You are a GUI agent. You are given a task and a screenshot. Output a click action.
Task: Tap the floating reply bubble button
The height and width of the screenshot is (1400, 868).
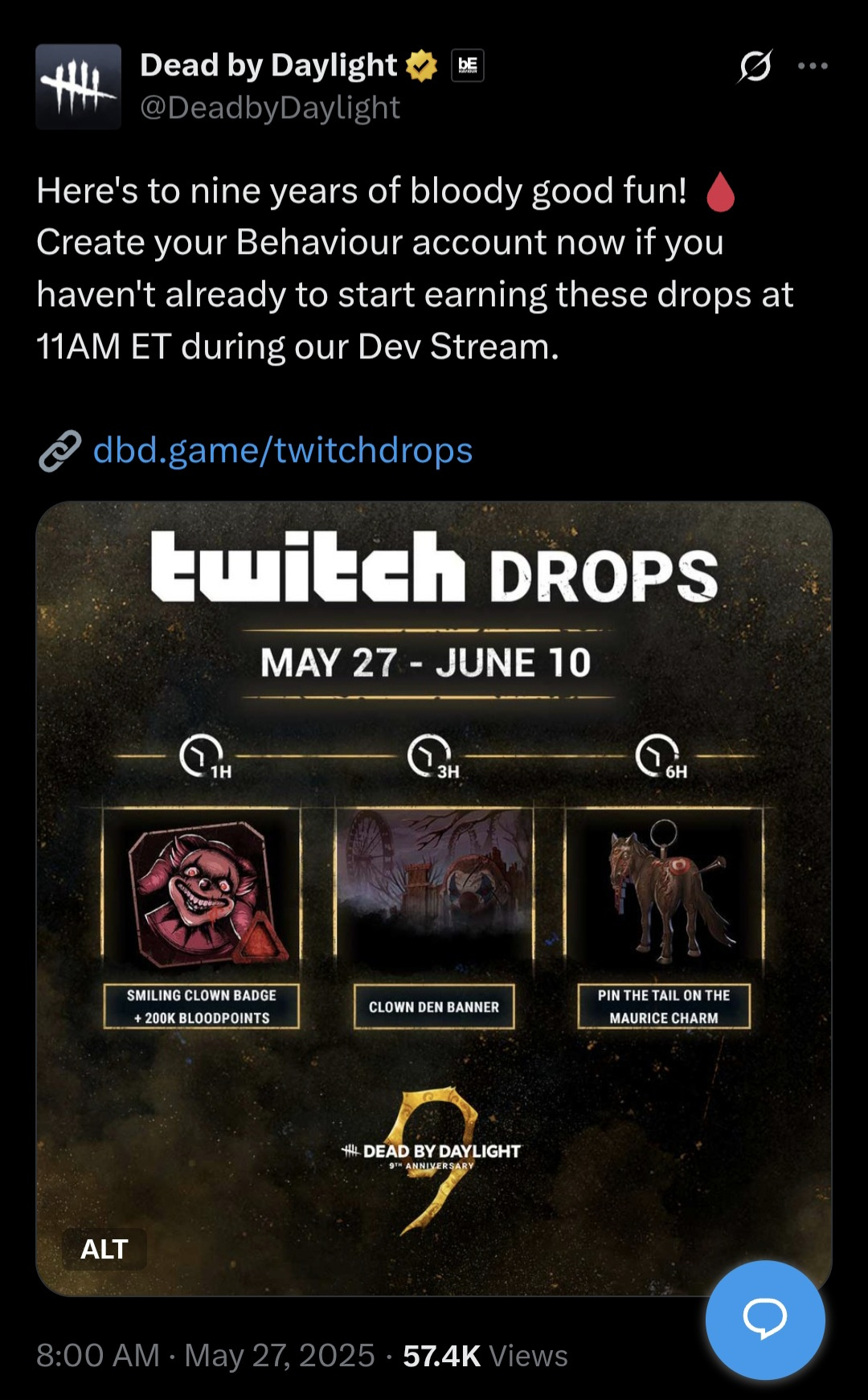pos(764,1319)
